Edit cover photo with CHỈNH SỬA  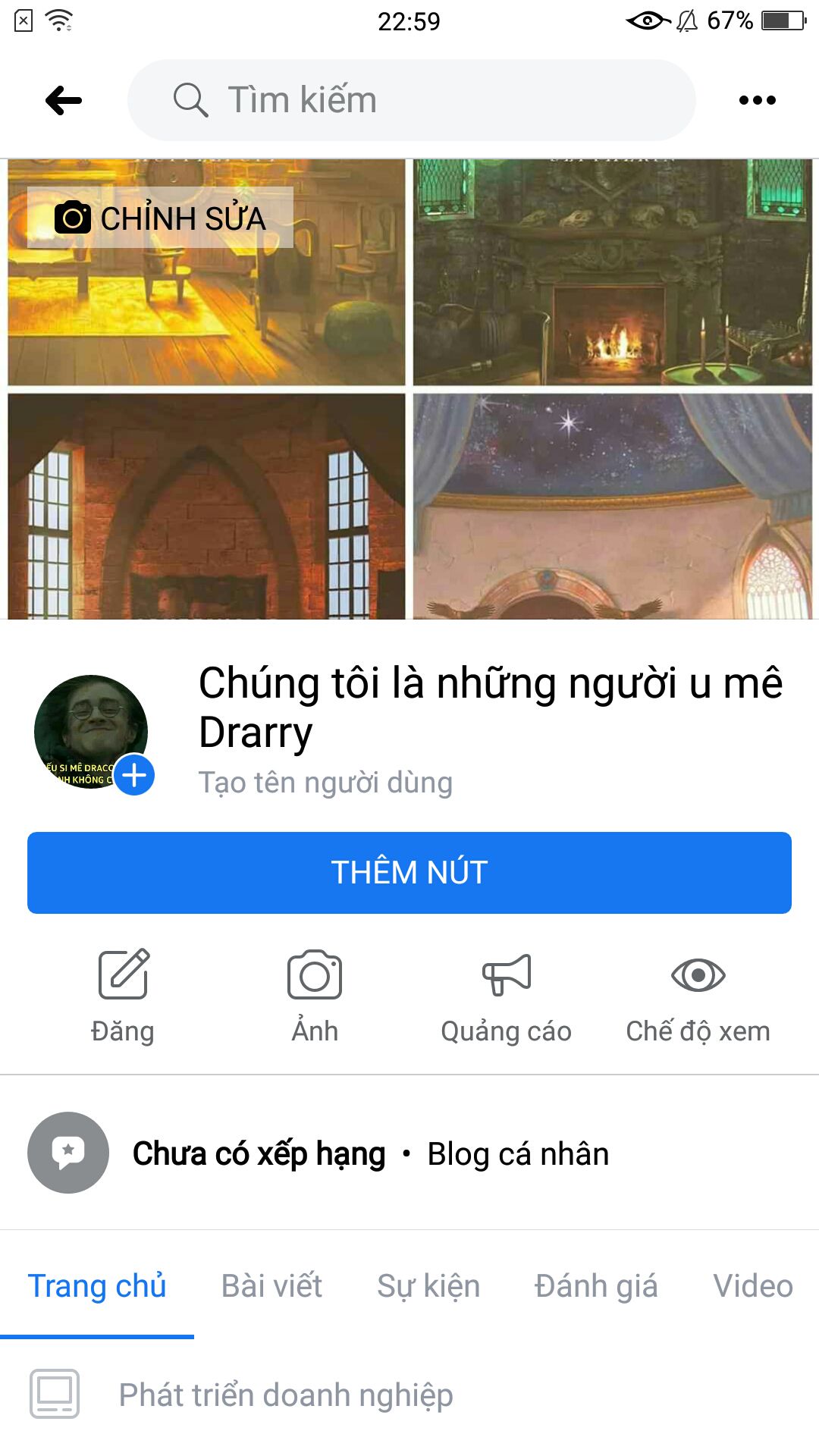160,218
